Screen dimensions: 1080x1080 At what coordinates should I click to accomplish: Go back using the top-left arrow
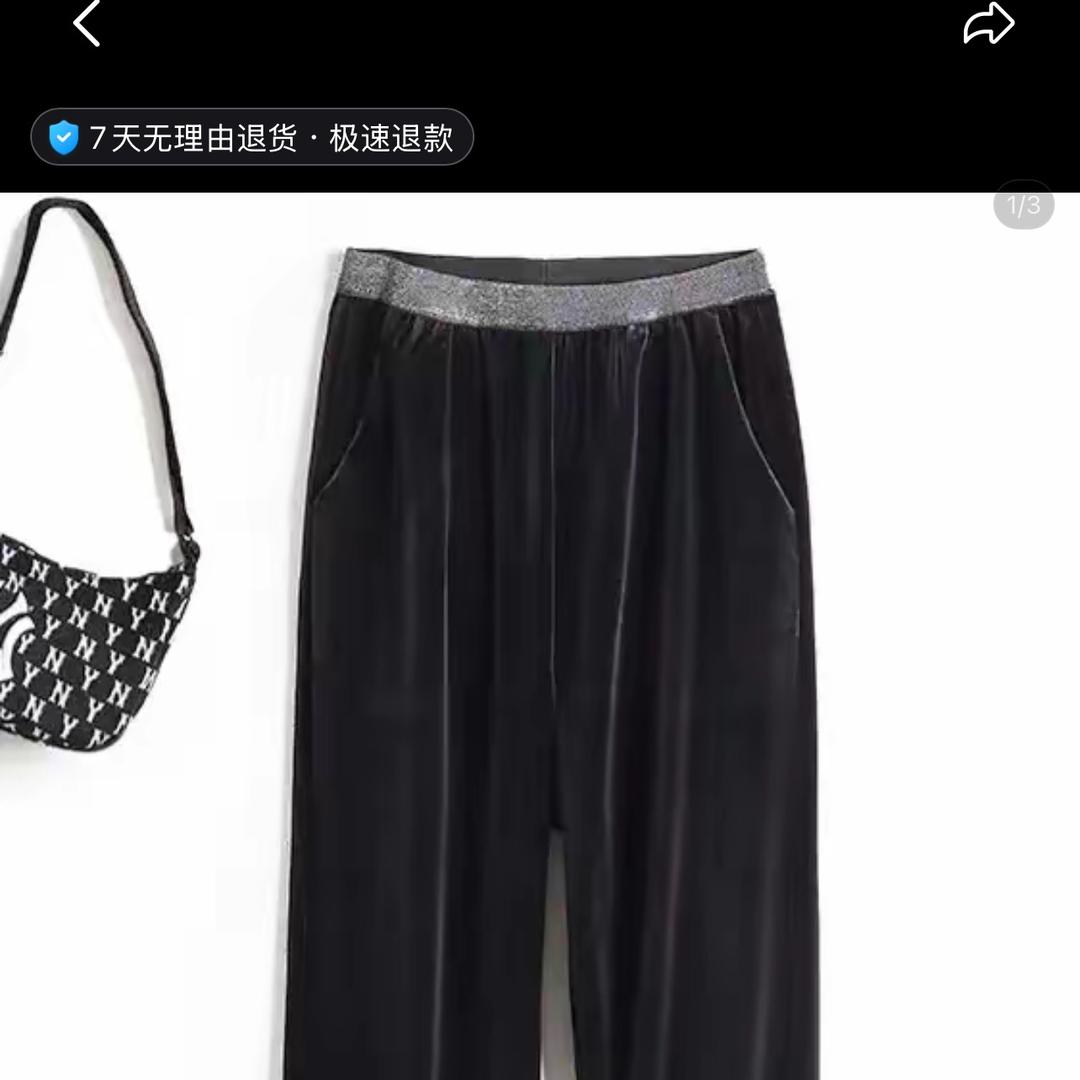tap(87, 23)
